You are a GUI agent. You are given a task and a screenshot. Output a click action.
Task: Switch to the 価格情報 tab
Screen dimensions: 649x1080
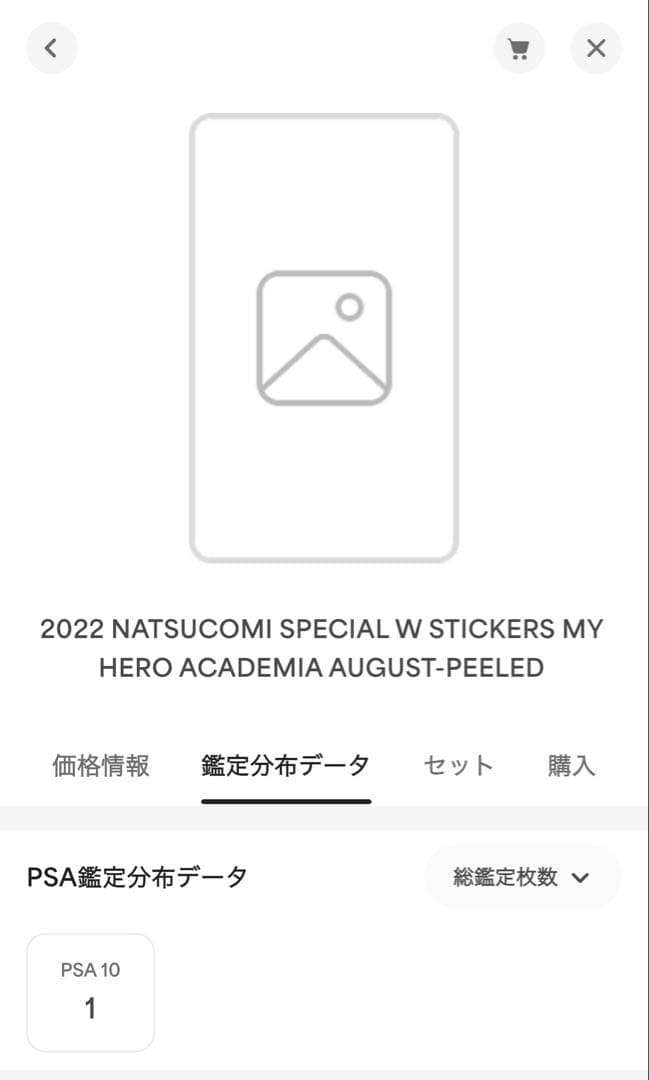click(101, 766)
